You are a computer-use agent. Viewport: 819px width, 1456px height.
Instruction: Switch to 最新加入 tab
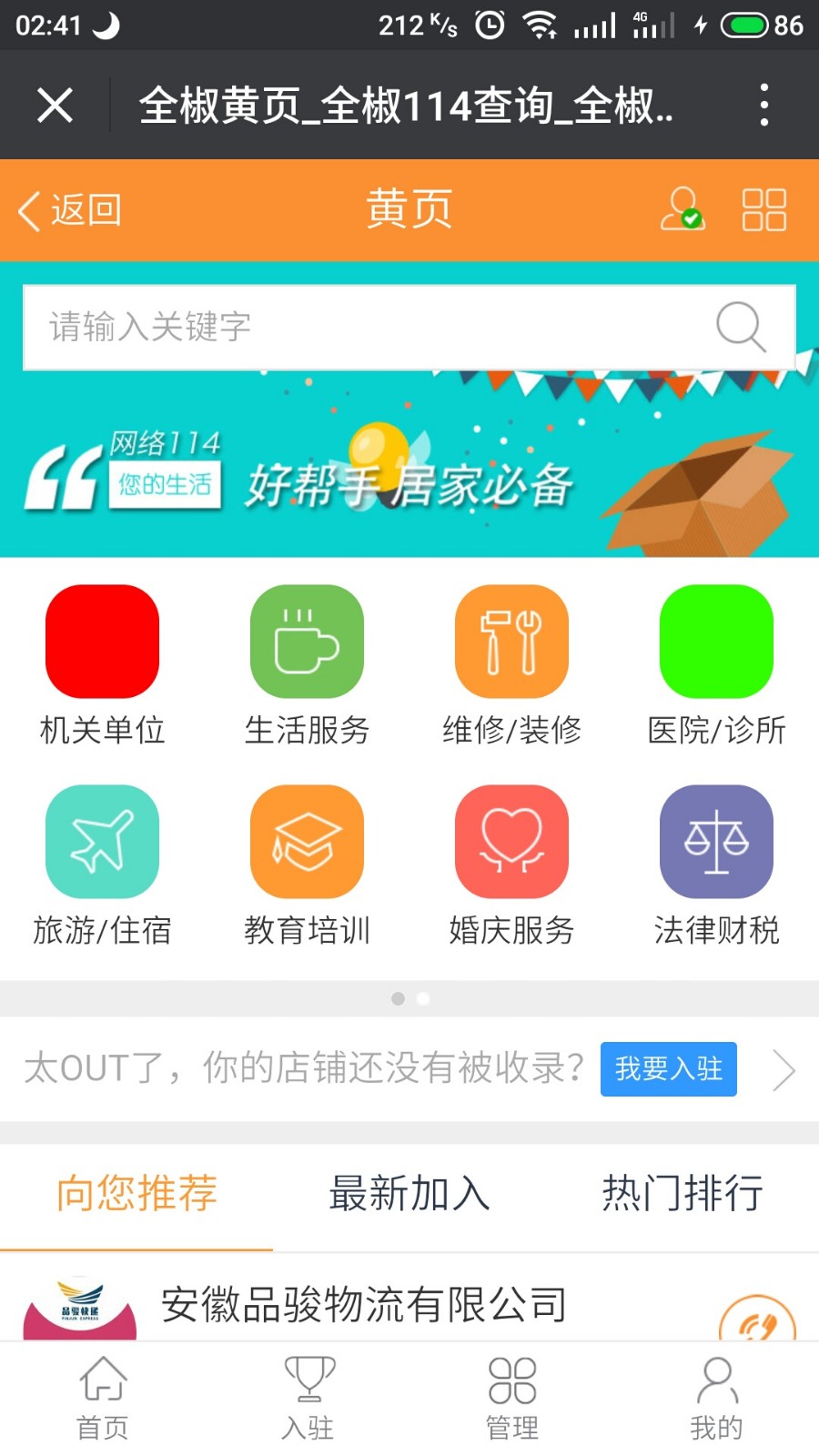(x=409, y=1193)
